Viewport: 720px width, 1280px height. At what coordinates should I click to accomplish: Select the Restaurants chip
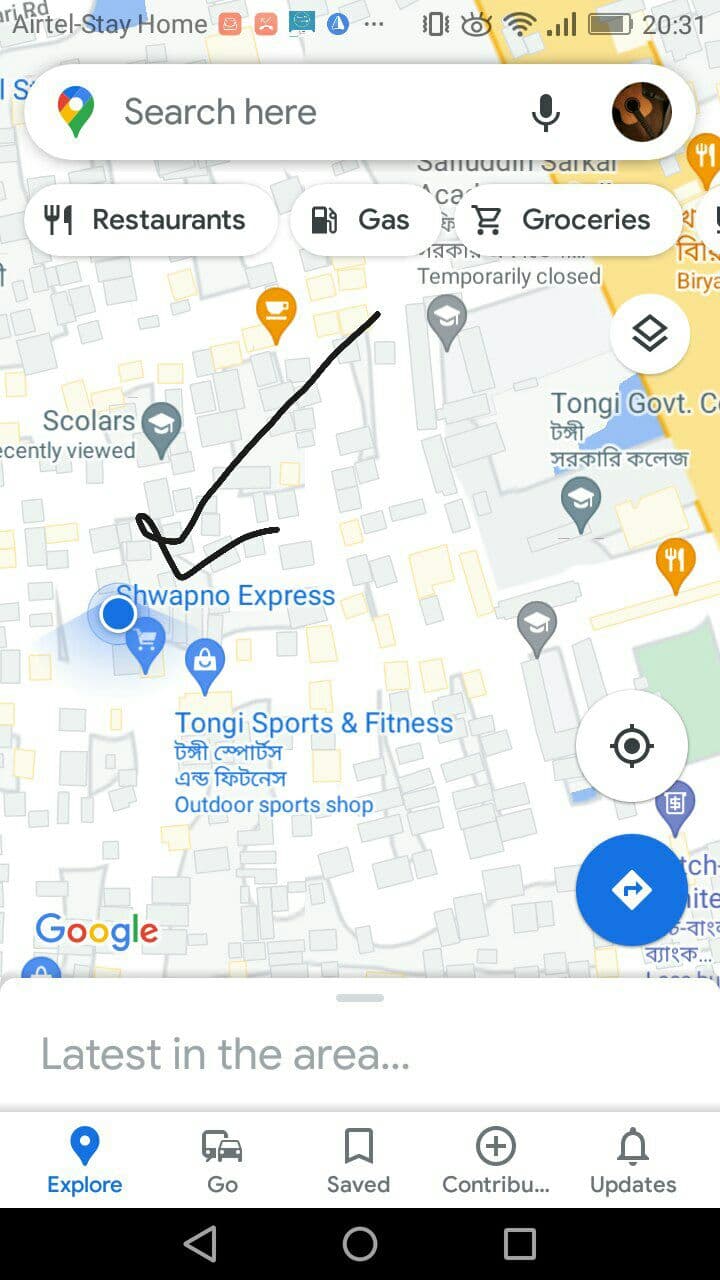pyautogui.click(x=151, y=220)
